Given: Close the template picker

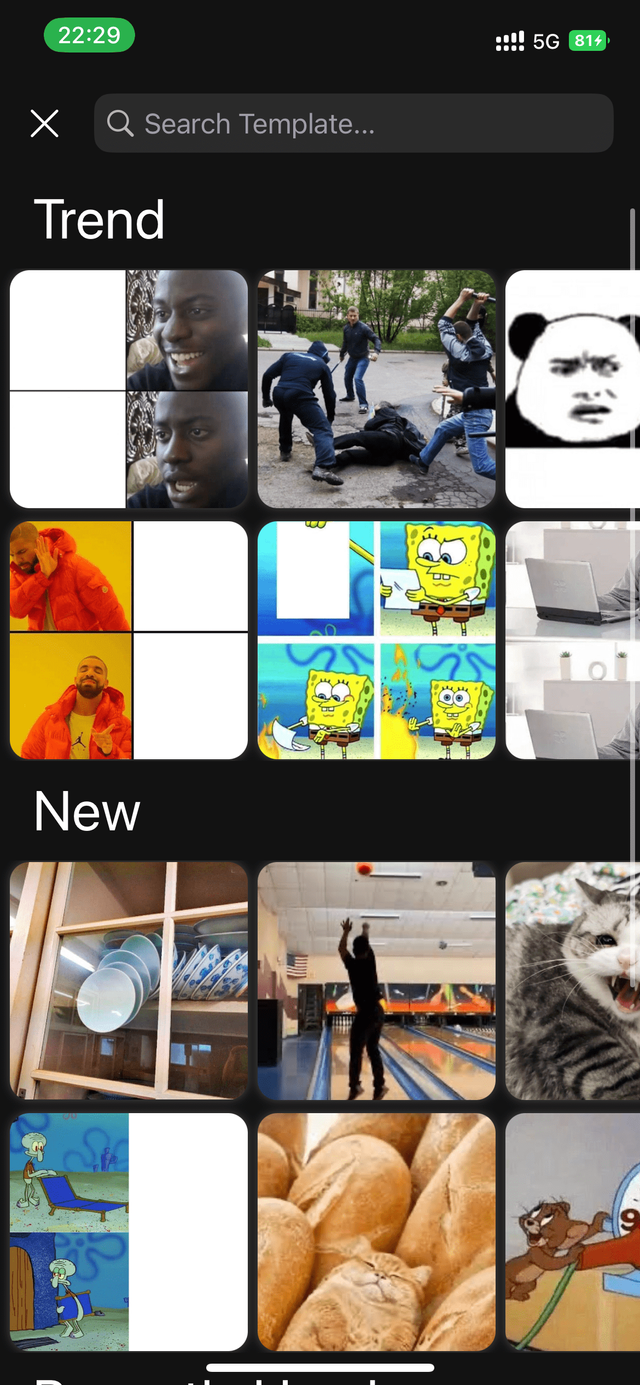Looking at the screenshot, I should (44, 124).
